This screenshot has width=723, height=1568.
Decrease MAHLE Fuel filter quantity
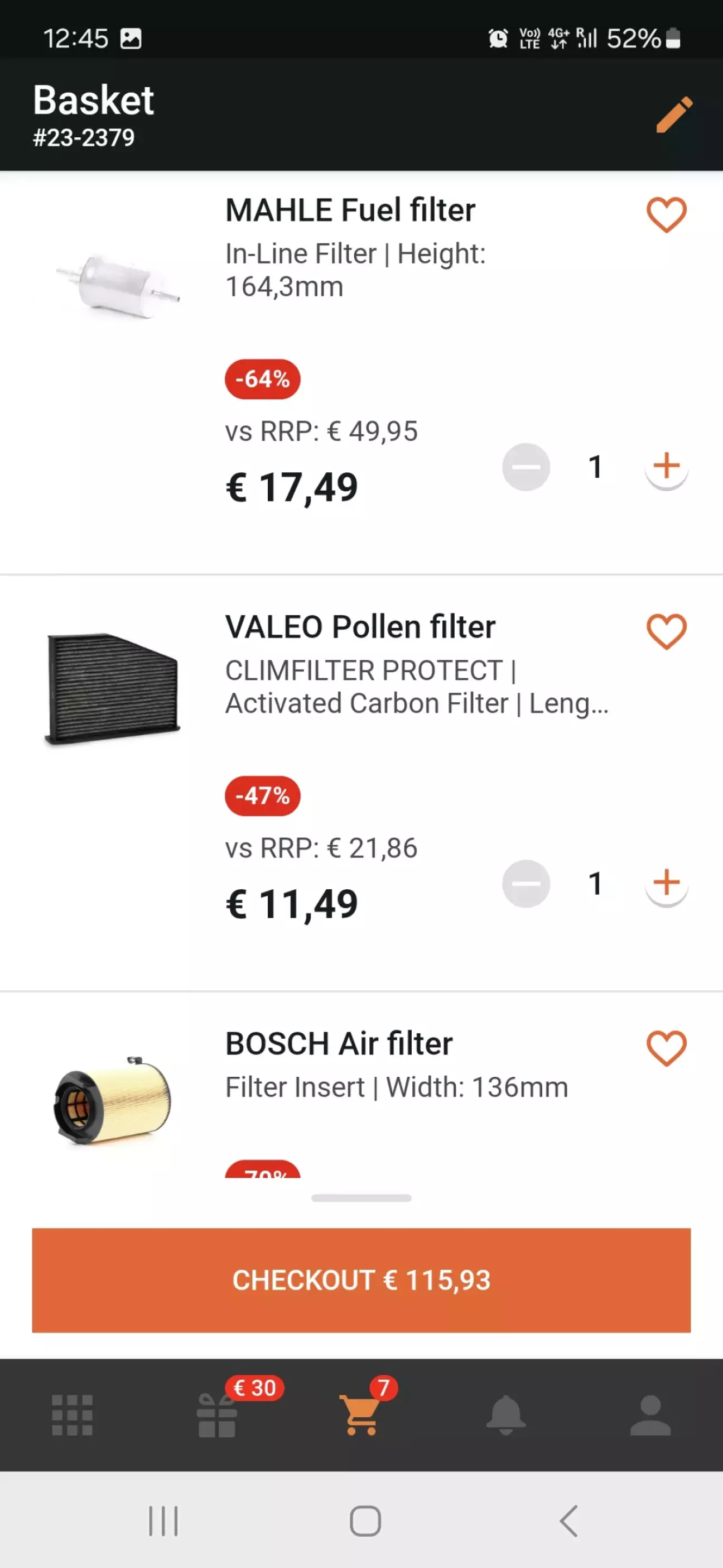tap(526, 467)
